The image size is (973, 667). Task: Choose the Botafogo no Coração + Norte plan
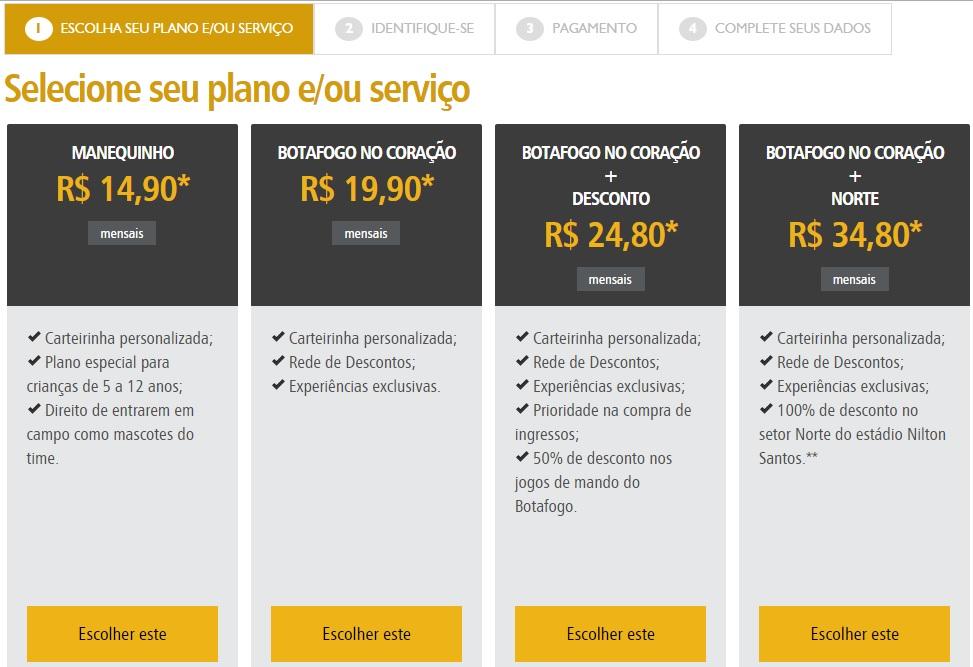pos(854,633)
